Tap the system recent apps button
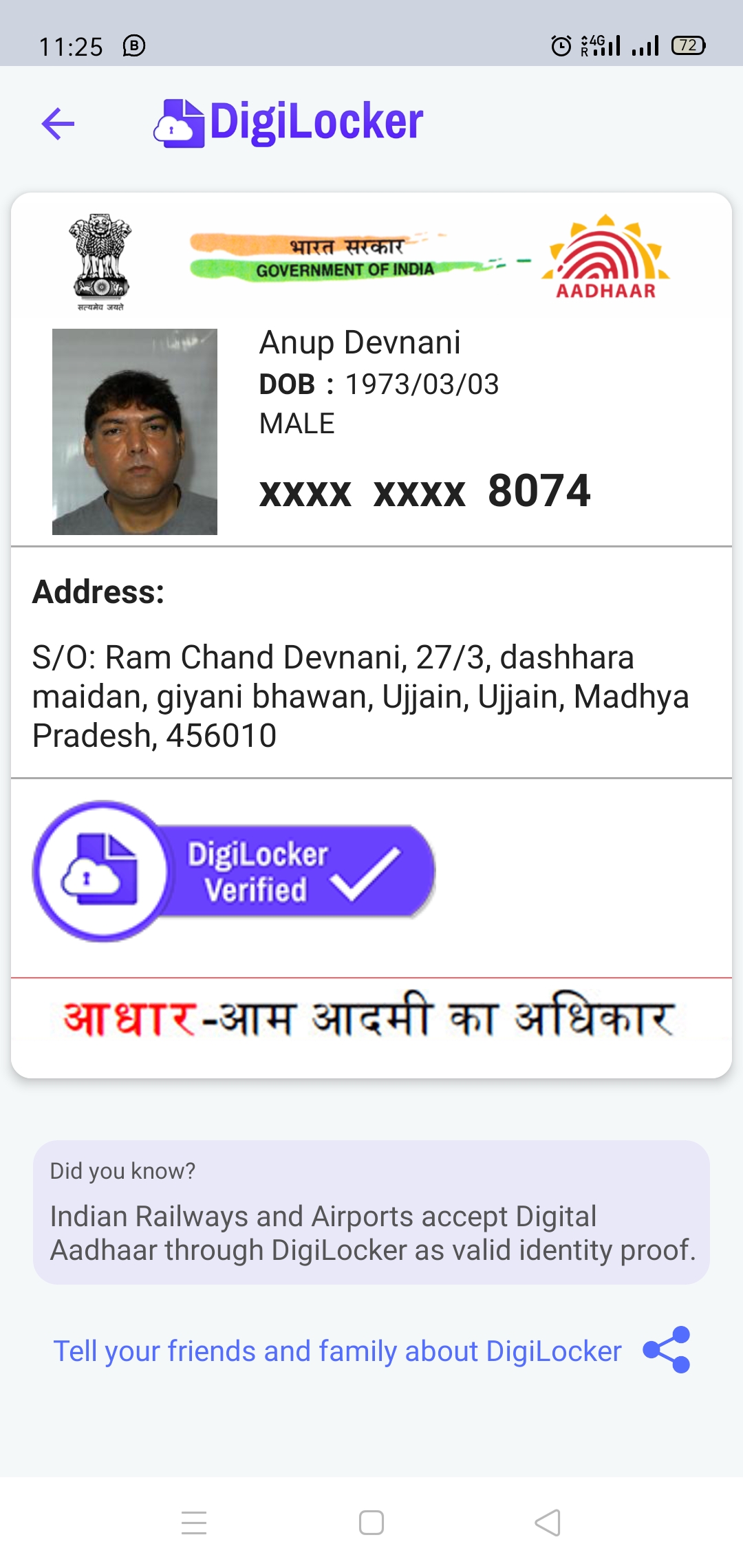The height and width of the screenshot is (1568, 743). click(x=194, y=1523)
